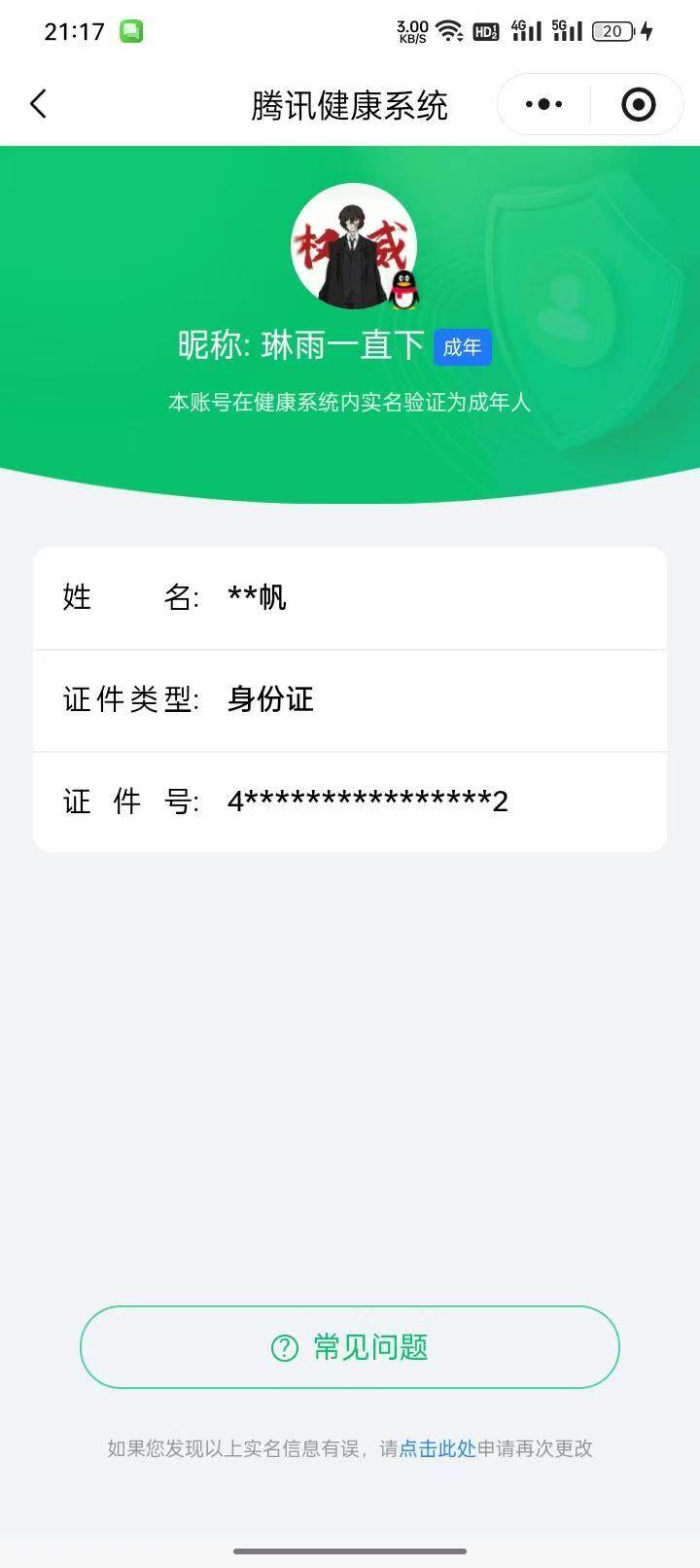700x1568 pixels.
Task: Tap the blue 成年 badge next to nickname
Action: [463, 347]
